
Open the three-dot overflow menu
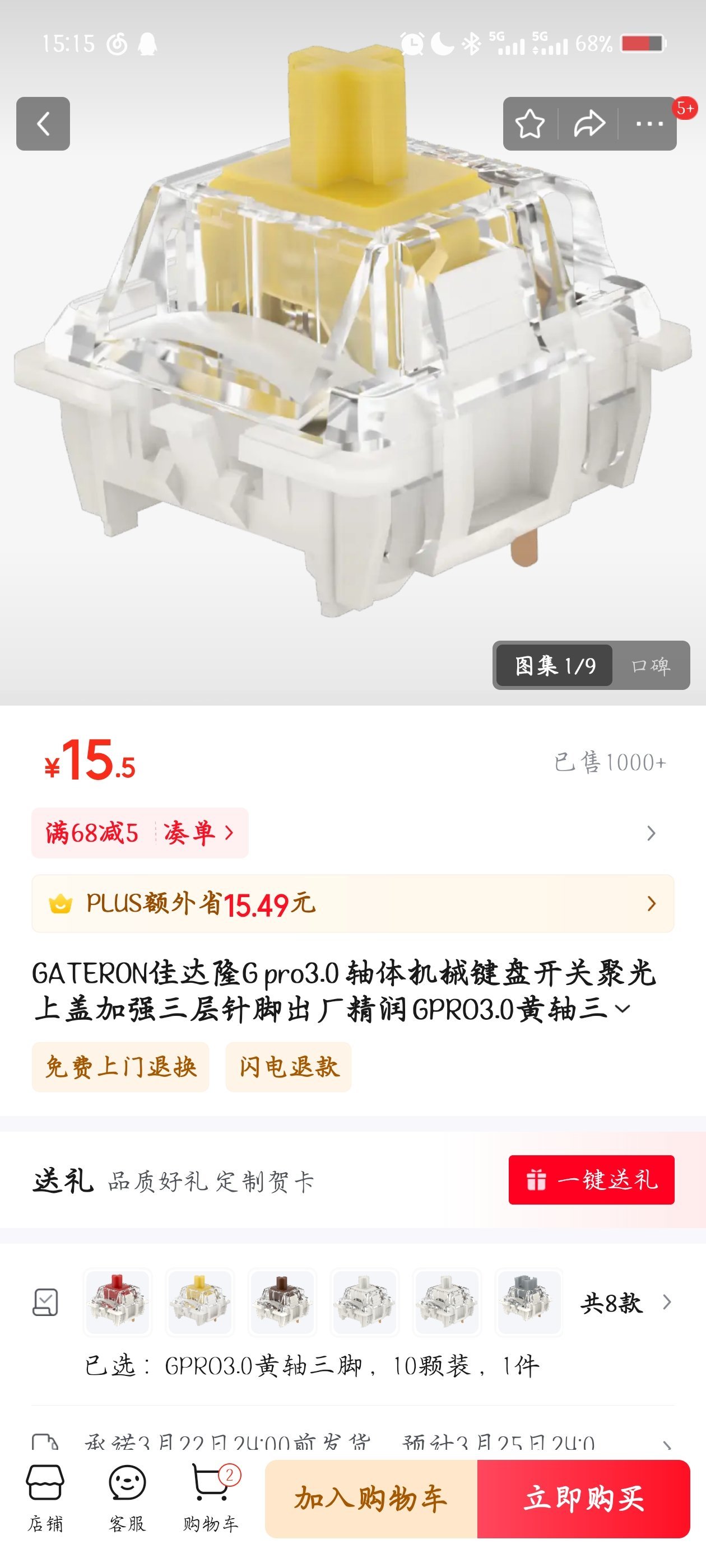649,124
